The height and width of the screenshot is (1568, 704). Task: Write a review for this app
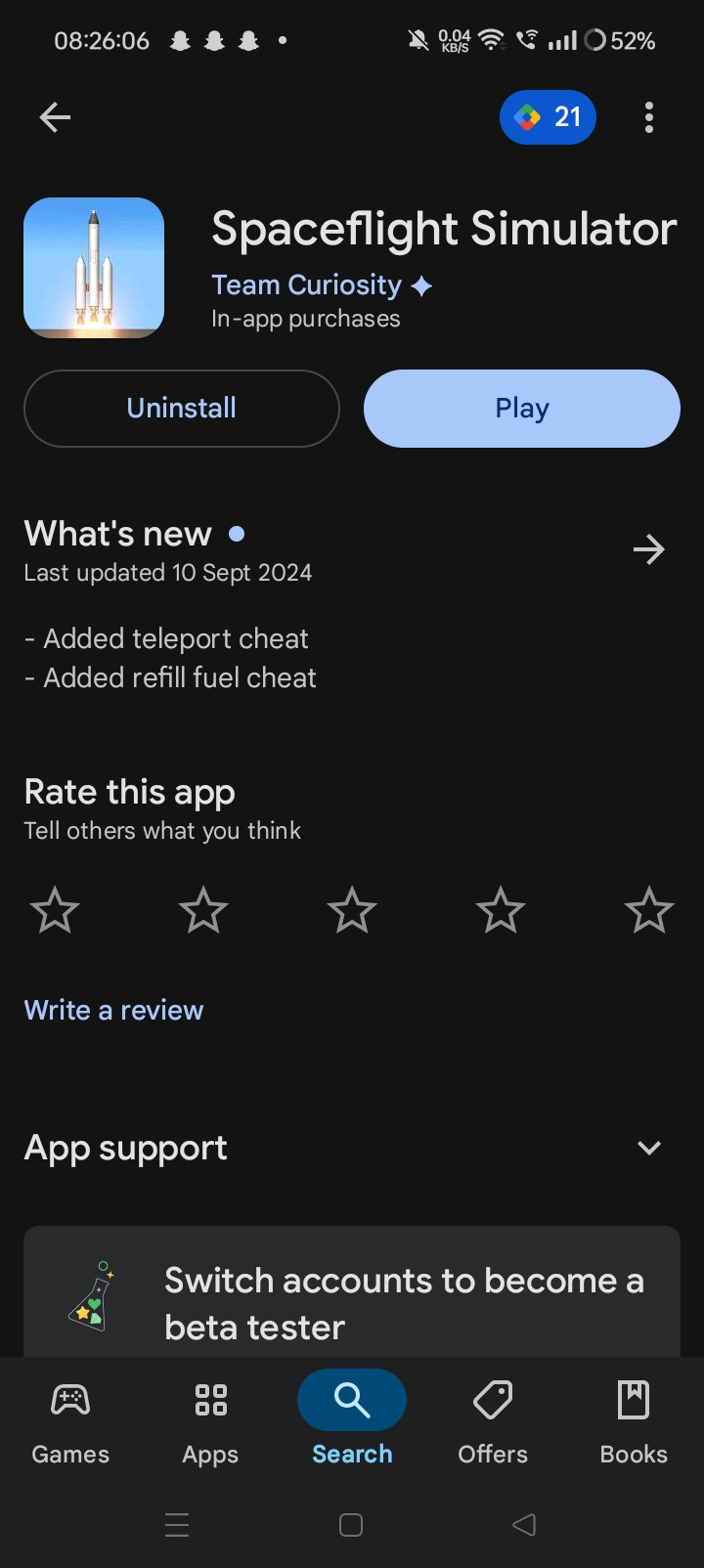[x=113, y=1010]
